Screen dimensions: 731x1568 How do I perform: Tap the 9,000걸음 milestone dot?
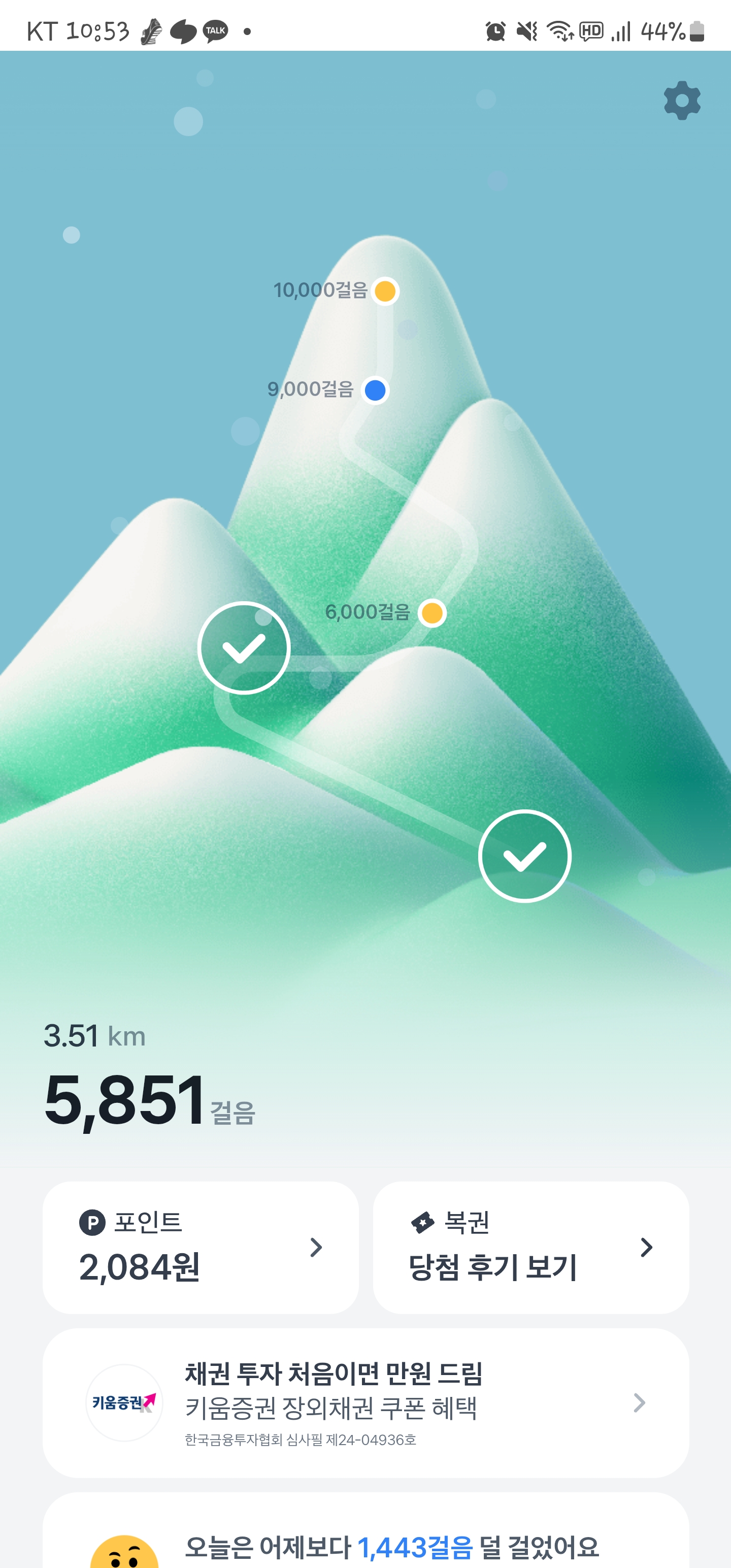[375, 390]
